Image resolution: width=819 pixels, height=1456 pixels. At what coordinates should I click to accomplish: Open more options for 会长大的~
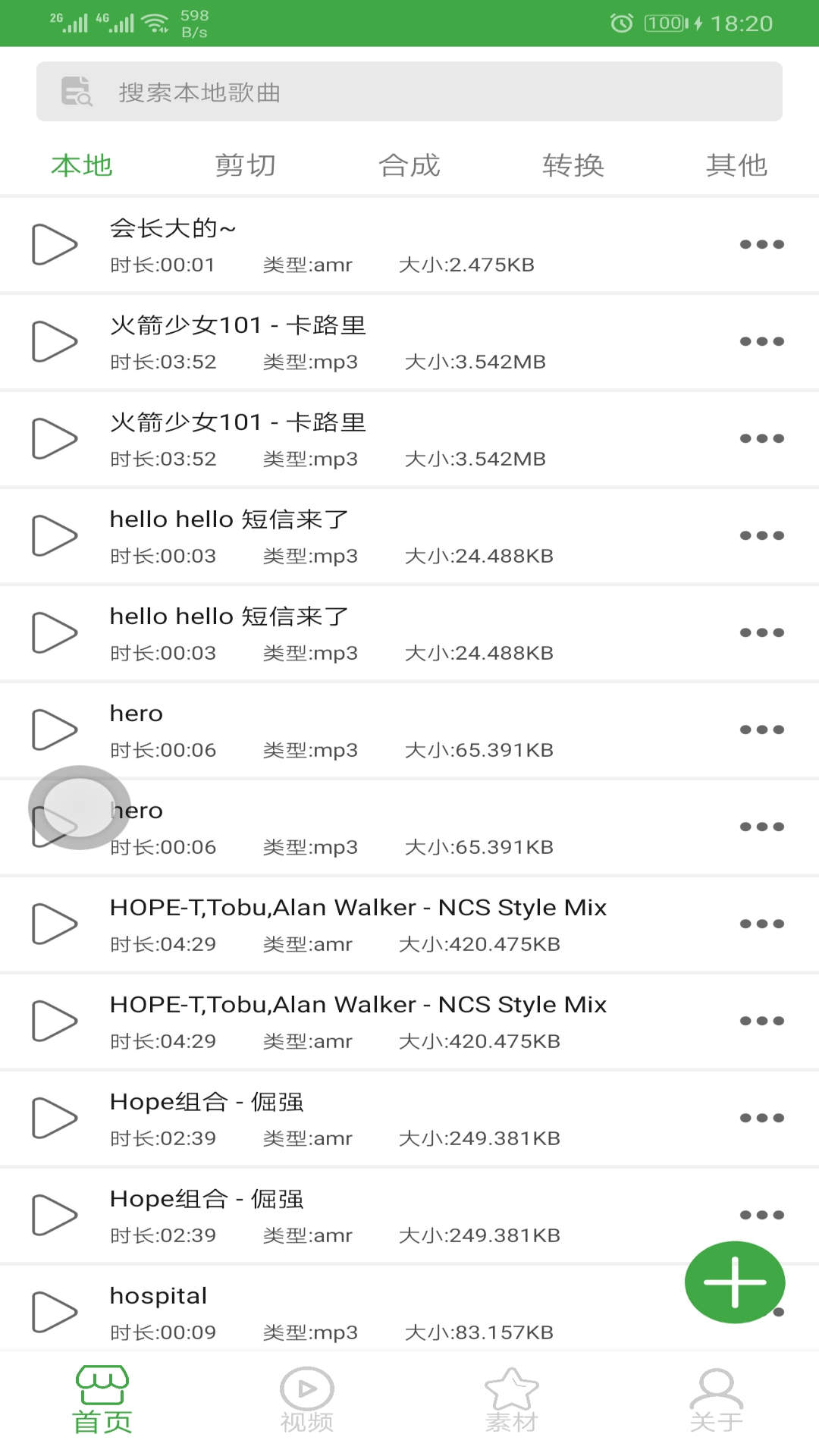761,244
